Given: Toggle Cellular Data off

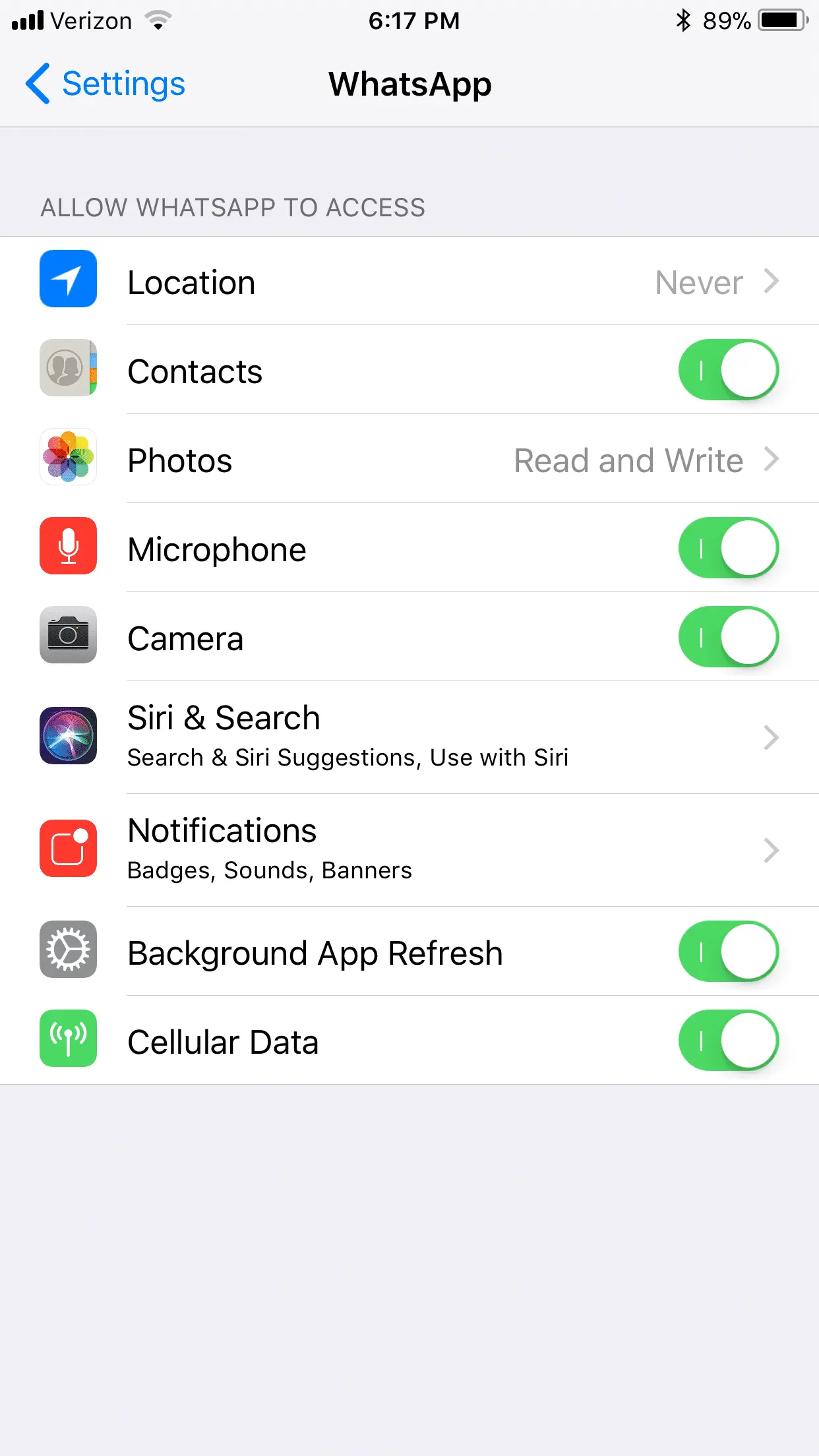Looking at the screenshot, I should (728, 1041).
